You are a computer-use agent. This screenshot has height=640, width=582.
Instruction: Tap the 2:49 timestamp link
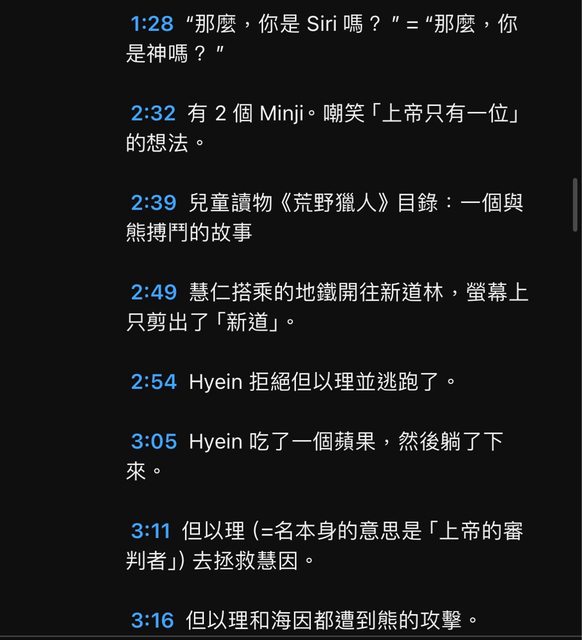(153, 293)
